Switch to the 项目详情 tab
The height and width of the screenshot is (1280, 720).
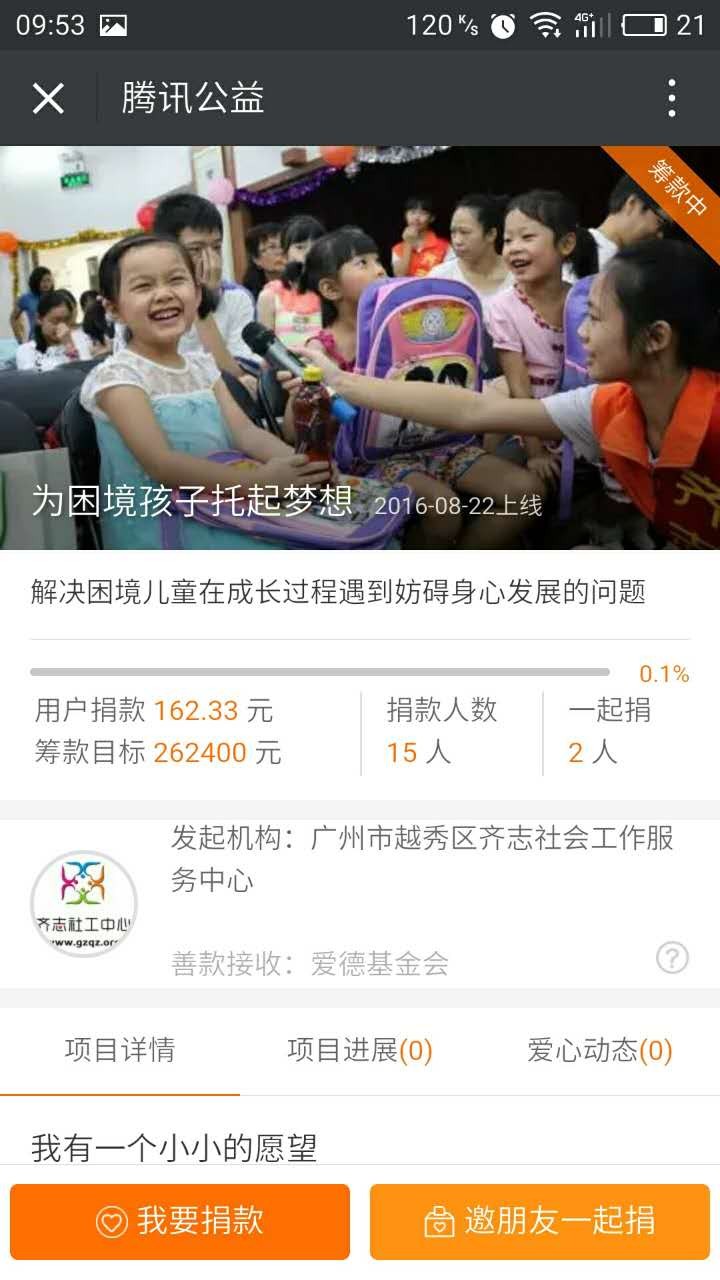pos(120,1050)
